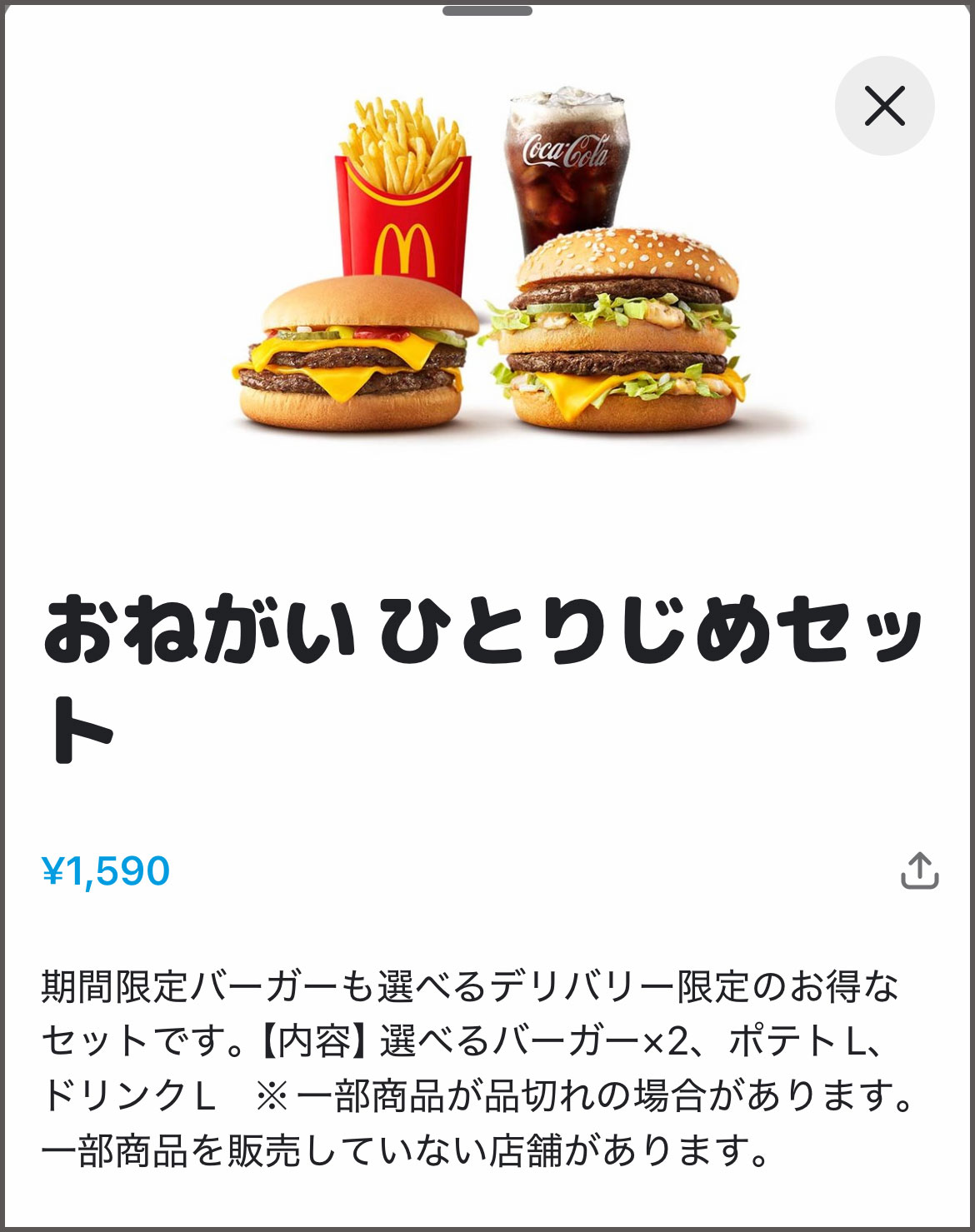Share this set item
This screenshot has height=1232, width=975.
pyautogui.click(x=919, y=870)
